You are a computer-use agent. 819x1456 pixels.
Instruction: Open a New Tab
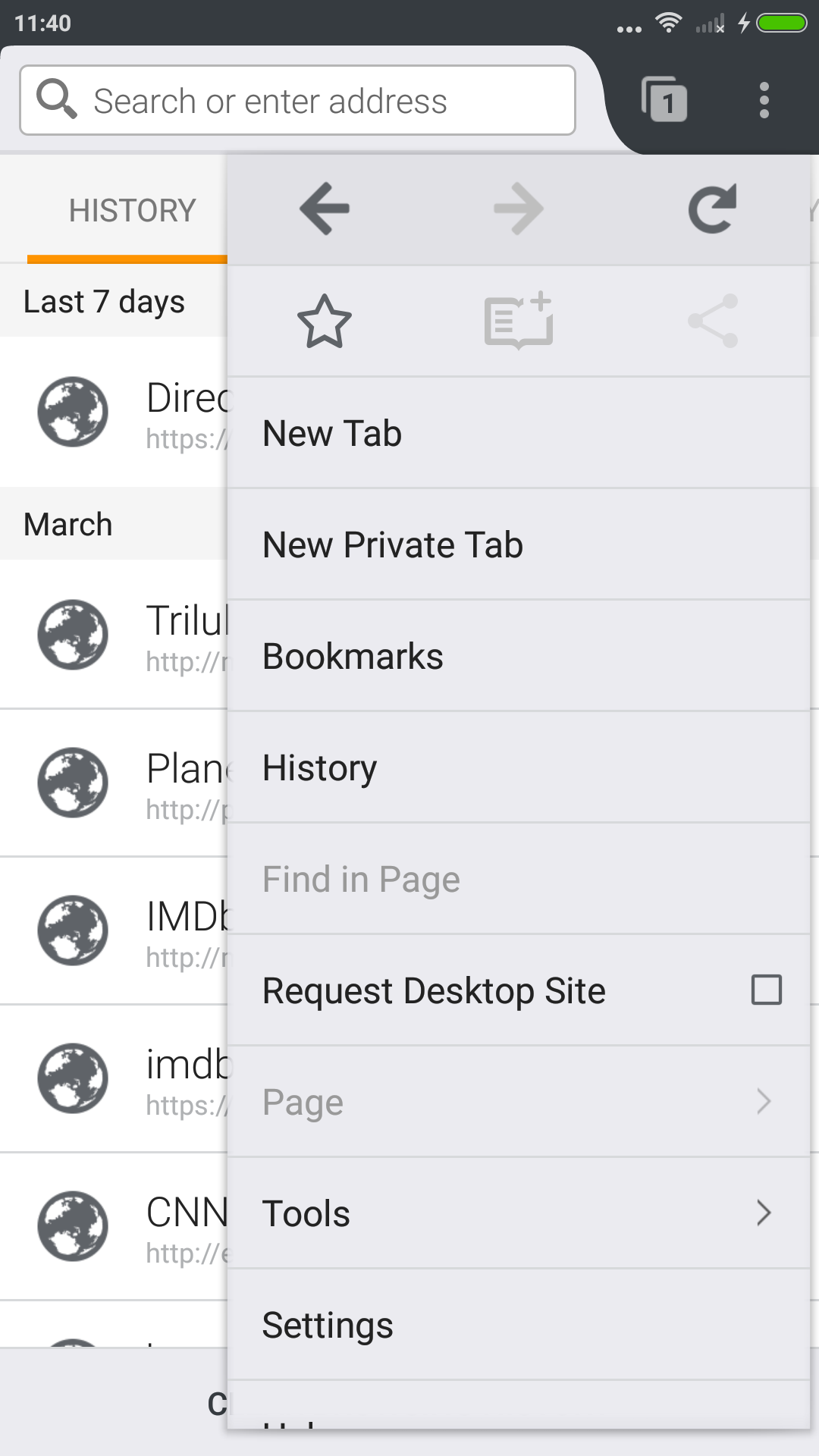coord(519,433)
